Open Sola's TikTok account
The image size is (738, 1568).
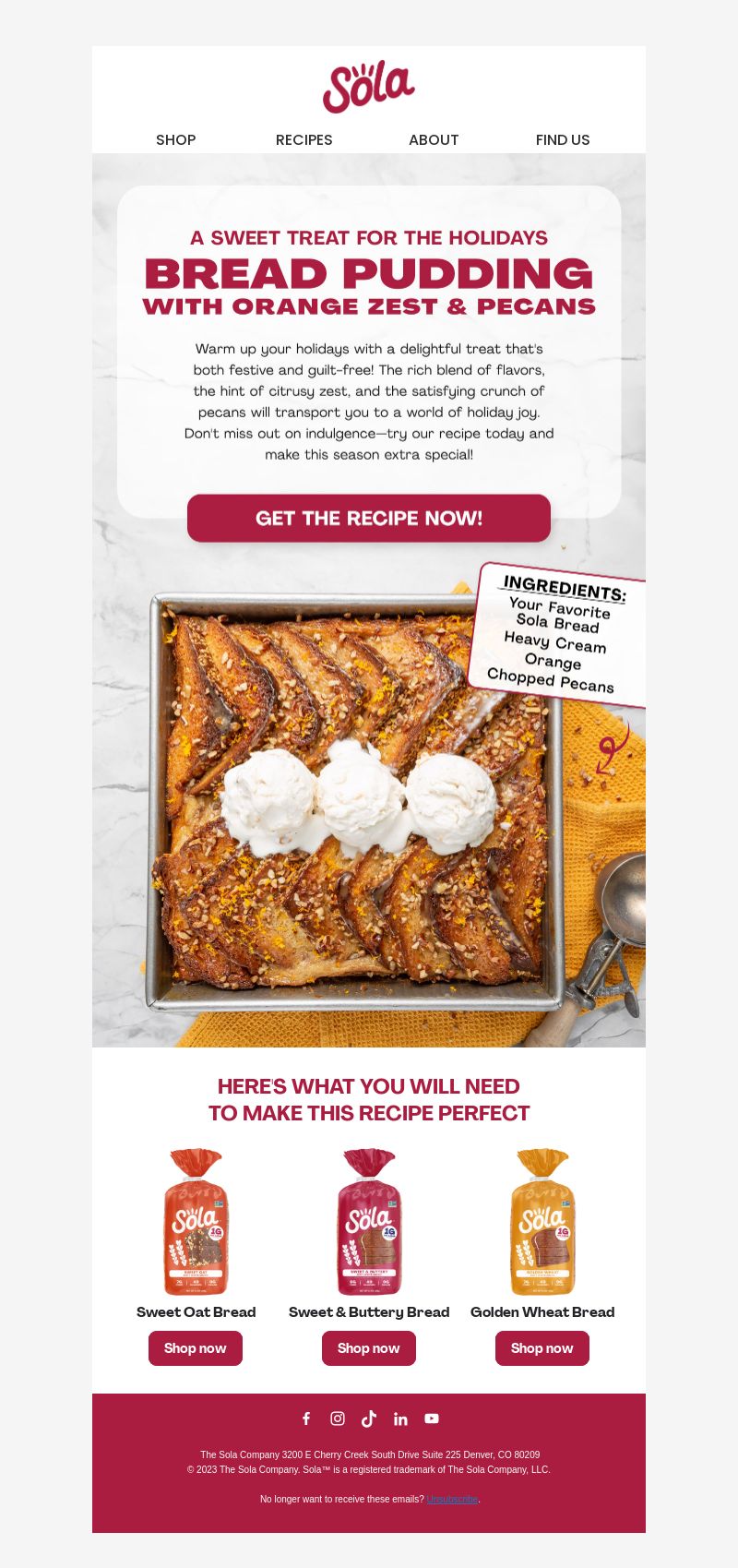pyautogui.click(x=369, y=1418)
